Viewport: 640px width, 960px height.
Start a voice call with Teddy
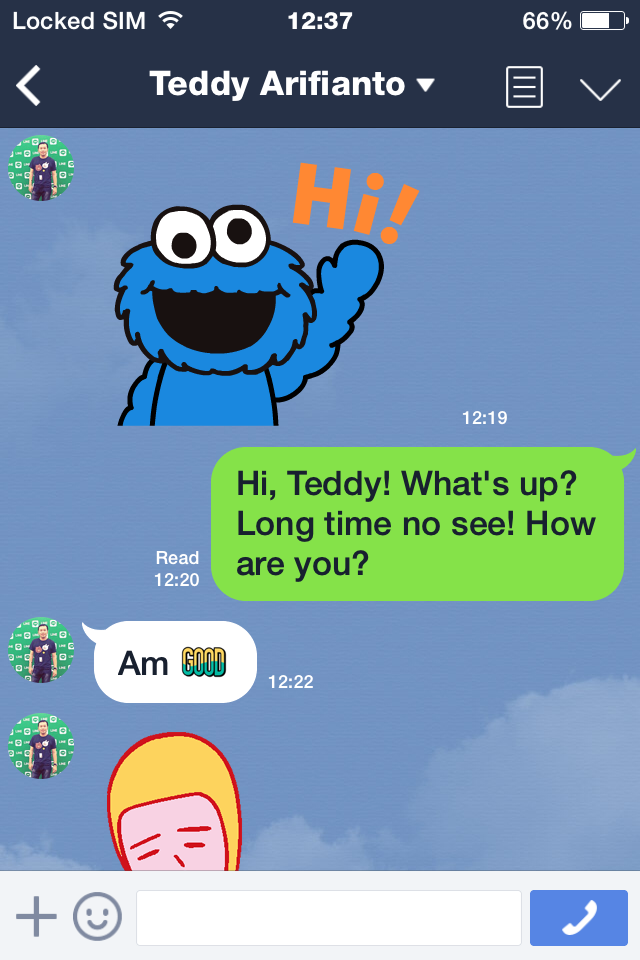(579, 917)
